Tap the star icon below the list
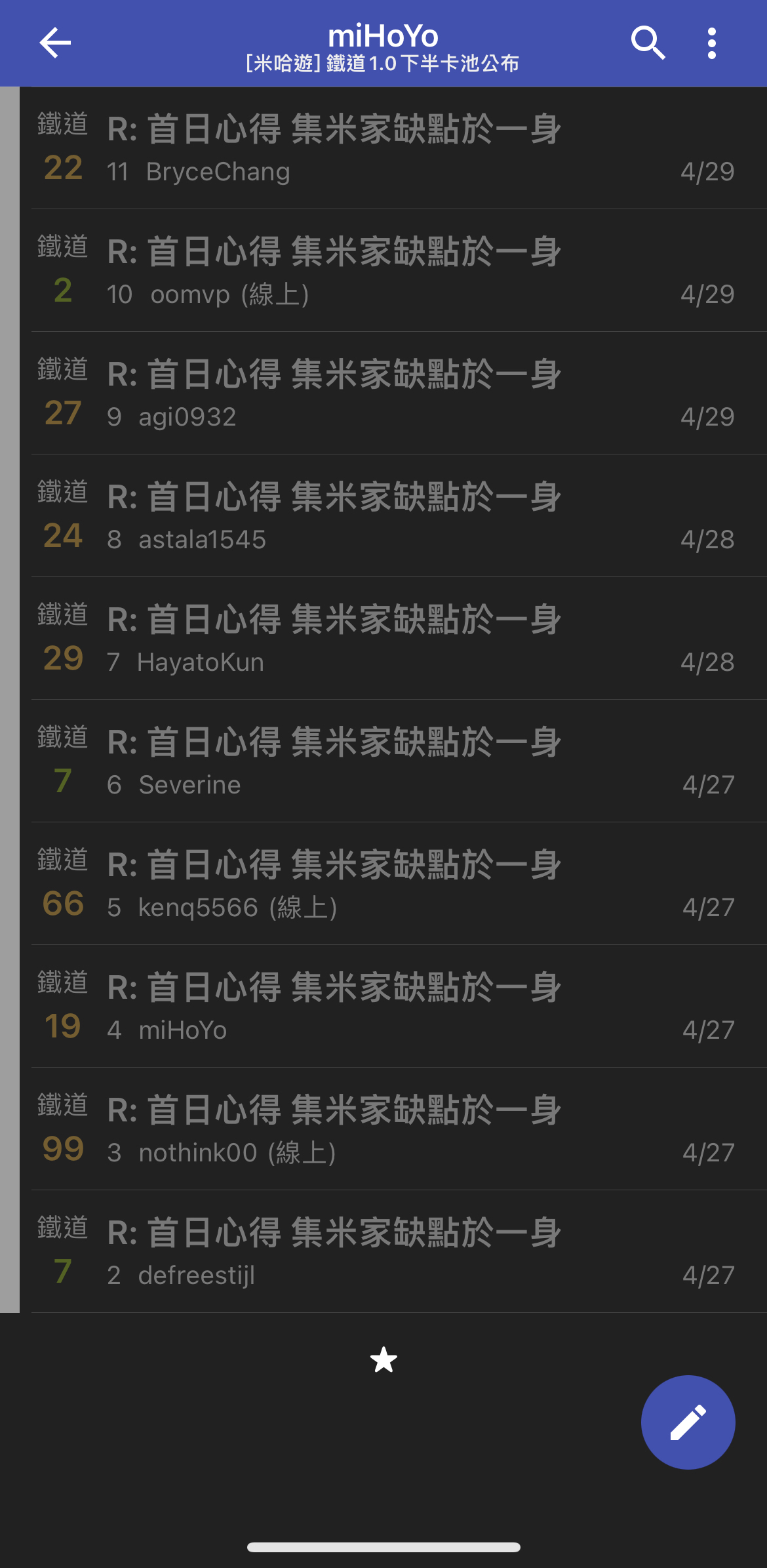Screen dimensions: 767x1568 point(383,1359)
